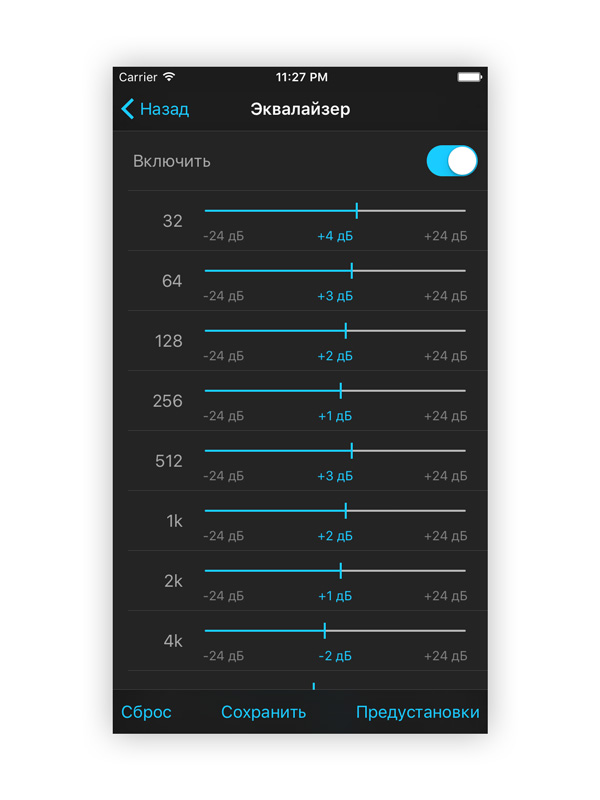This screenshot has width=600, height=800.
Task: Tap the 4k band slider
Action: (x=325, y=631)
